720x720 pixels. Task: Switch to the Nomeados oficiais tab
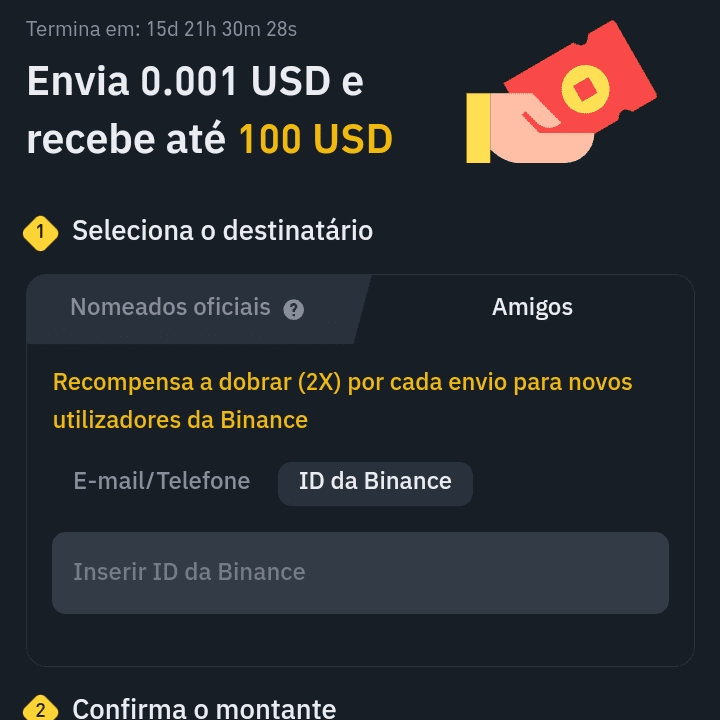click(170, 307)
